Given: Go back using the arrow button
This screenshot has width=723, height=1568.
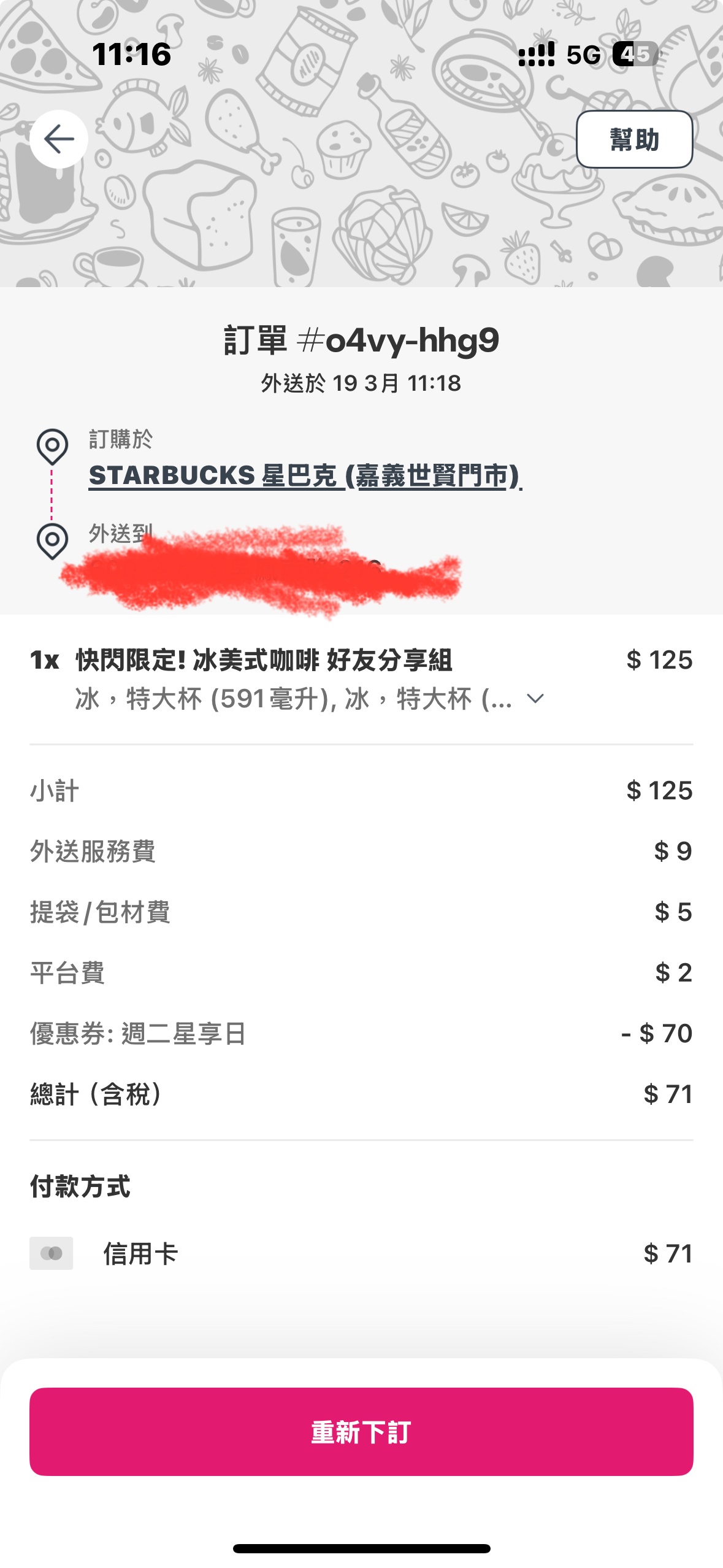Looking at the screenshot, I should [59, 139].
